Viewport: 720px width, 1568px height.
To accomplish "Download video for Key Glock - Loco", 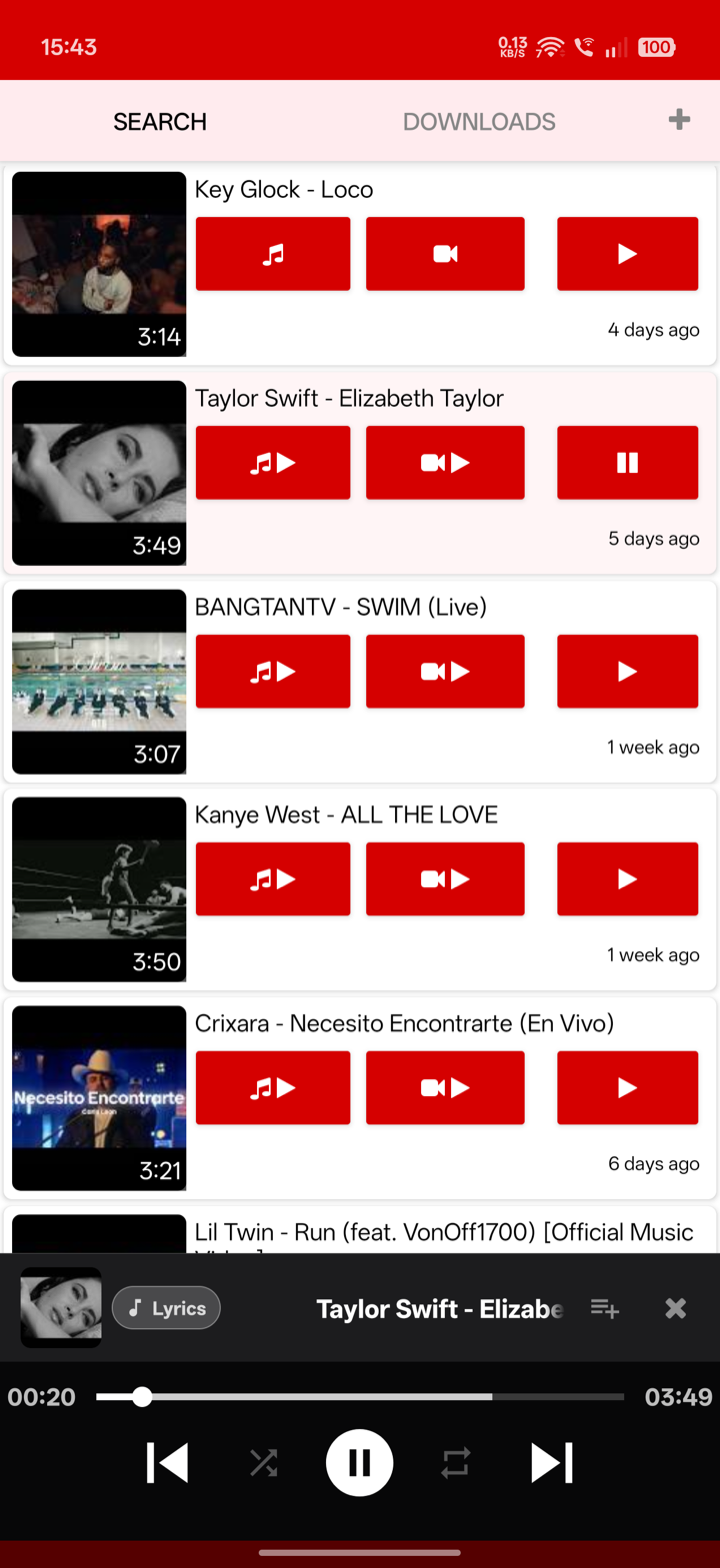I will (x=445, y=253).
